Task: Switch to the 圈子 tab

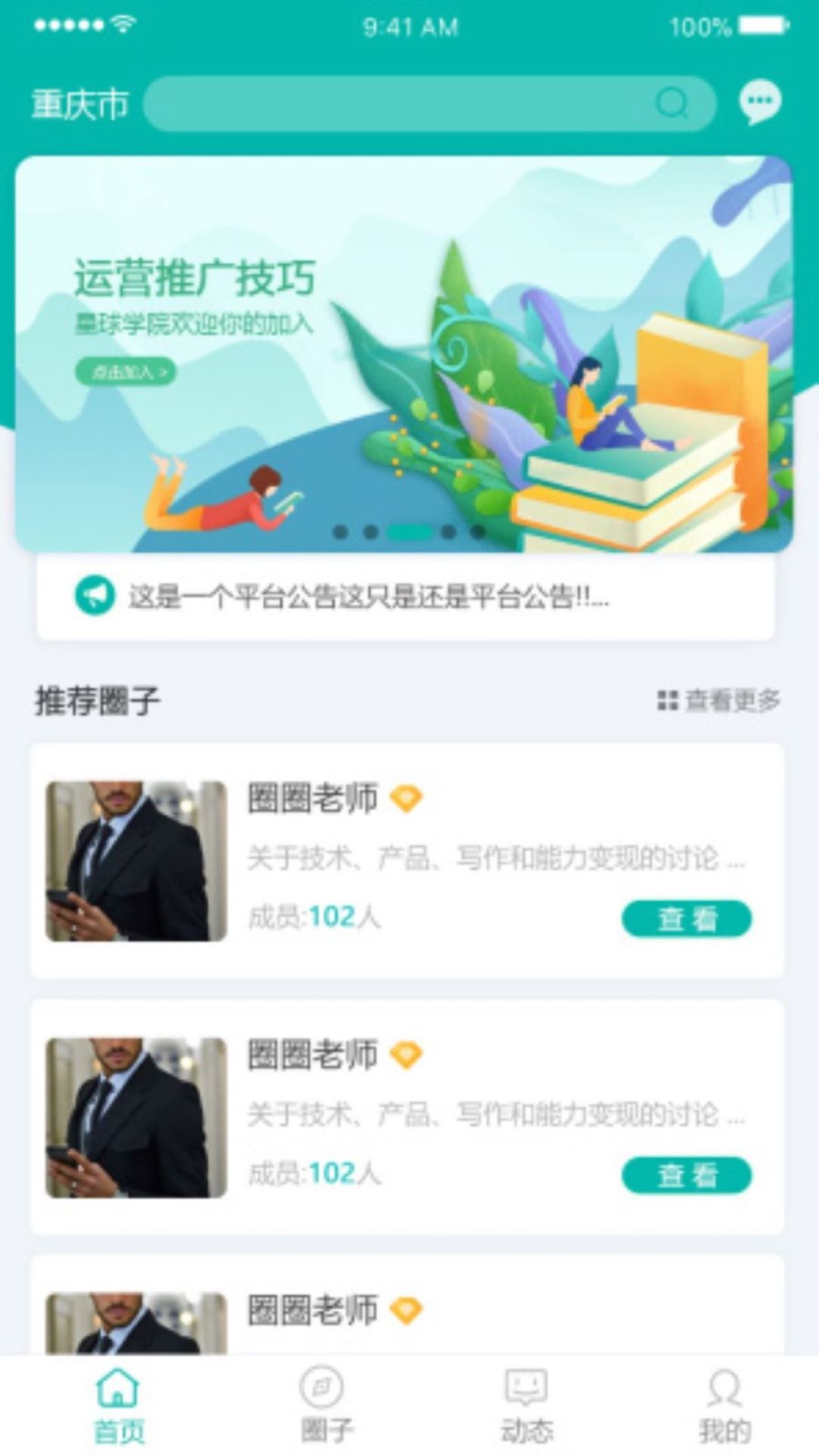Action: (325, 1407)
